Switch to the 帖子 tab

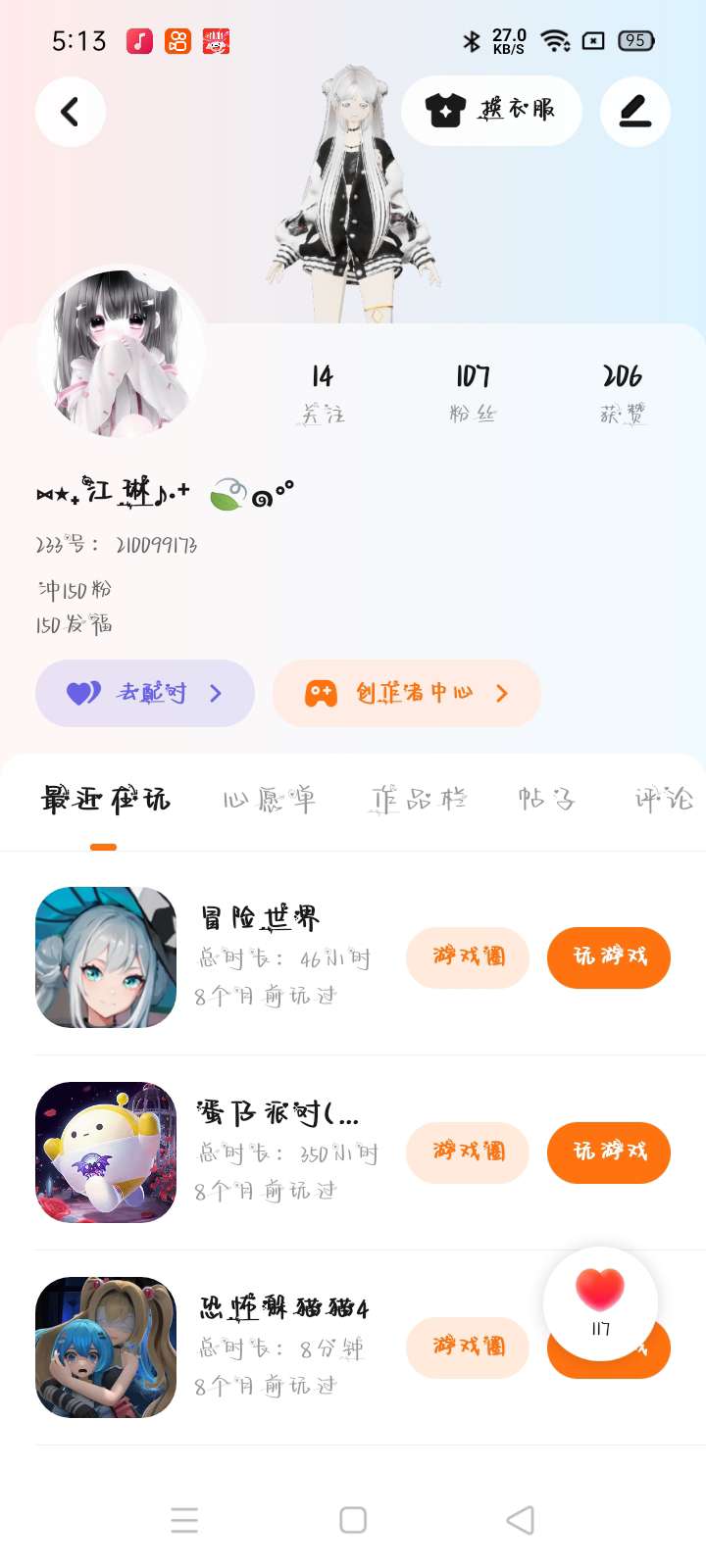(x=546, y=801)
